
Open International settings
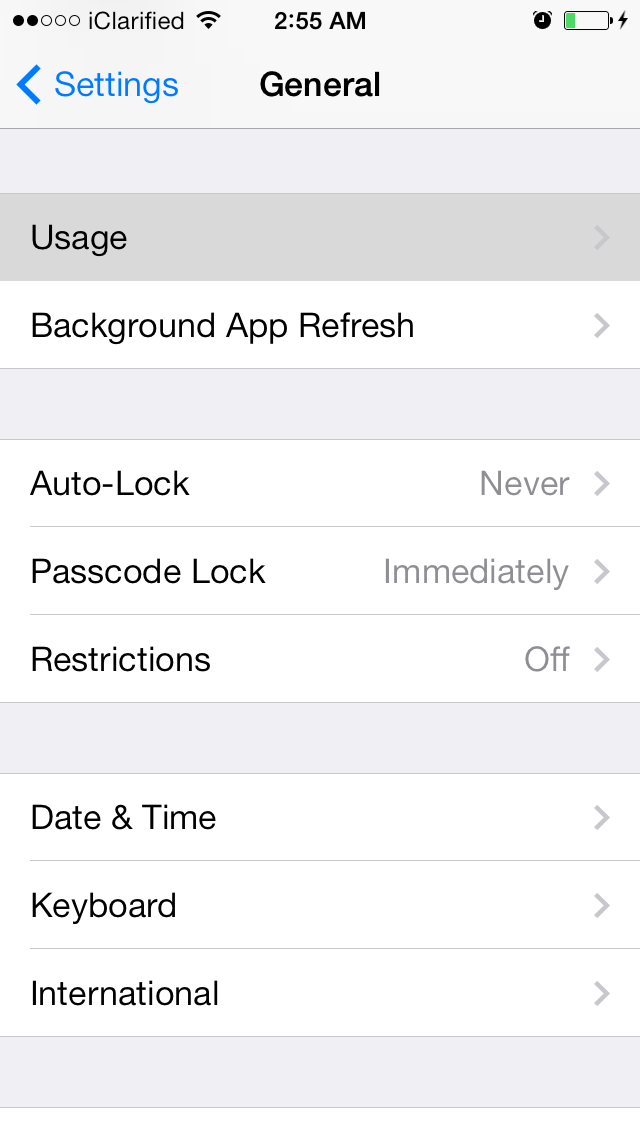320,994
